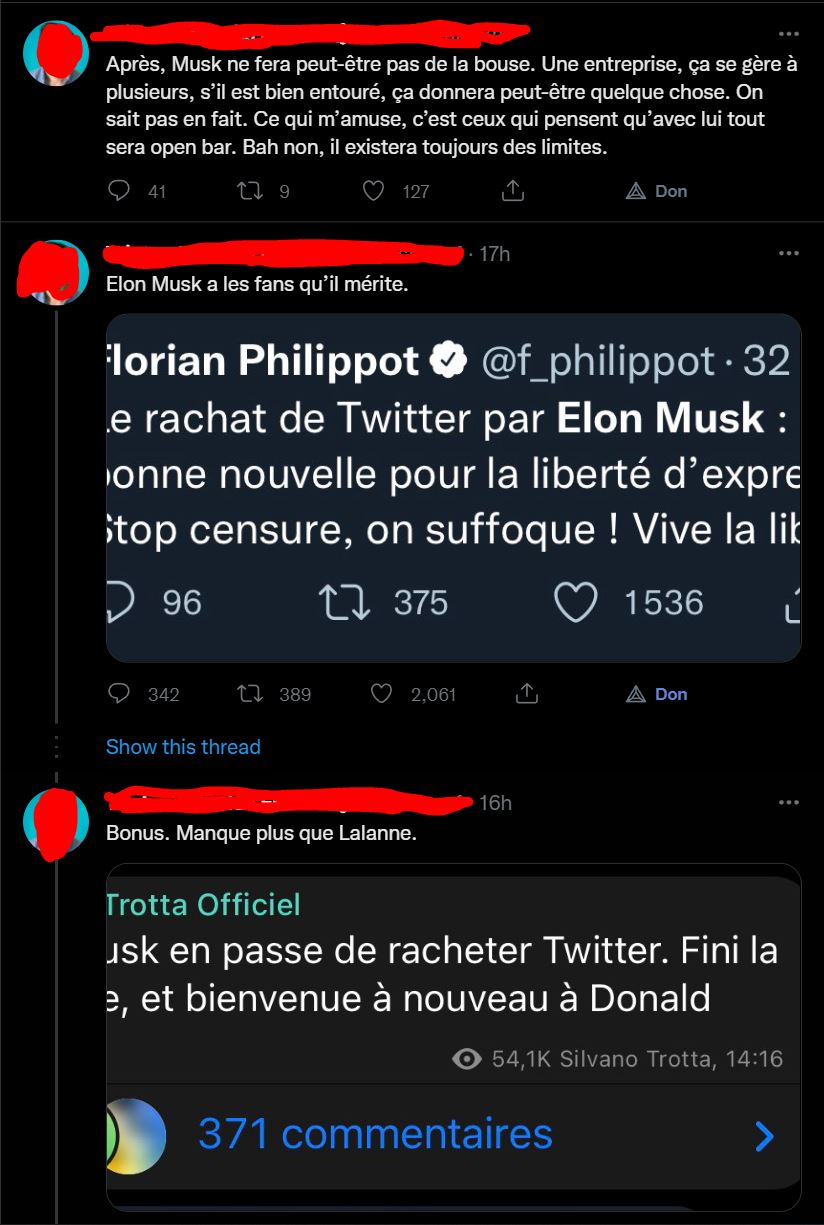
Task: Like the tweet with 127 likes
Action: click(x=374, y=191)
